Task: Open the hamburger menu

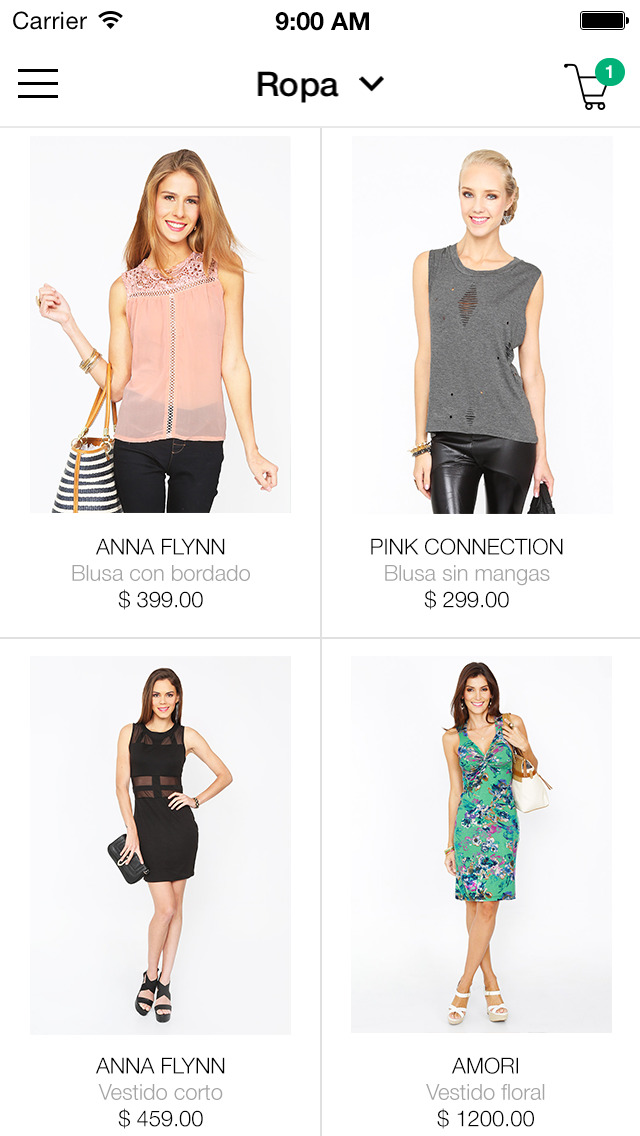Action: (38, 84)
